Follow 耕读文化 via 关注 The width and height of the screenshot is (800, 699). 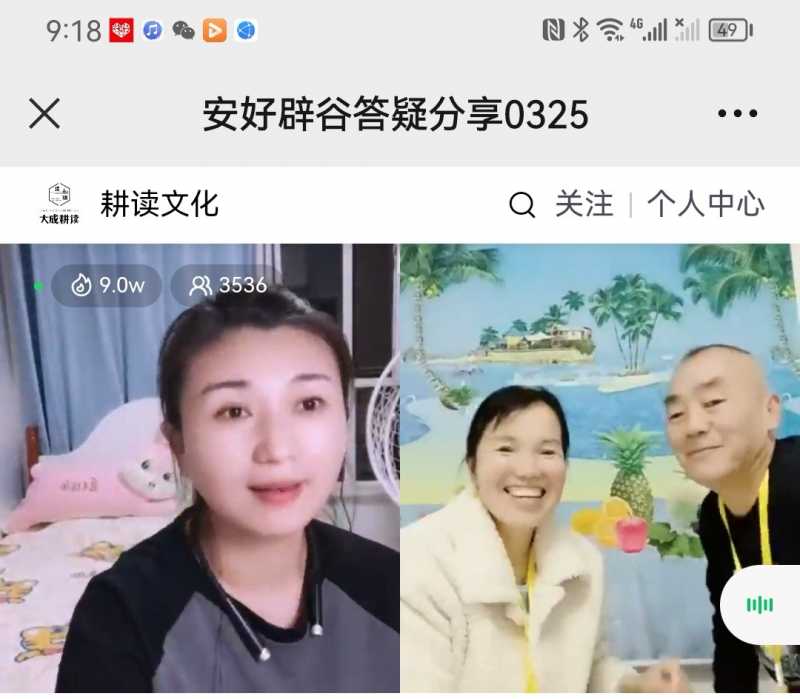(584, 205)
